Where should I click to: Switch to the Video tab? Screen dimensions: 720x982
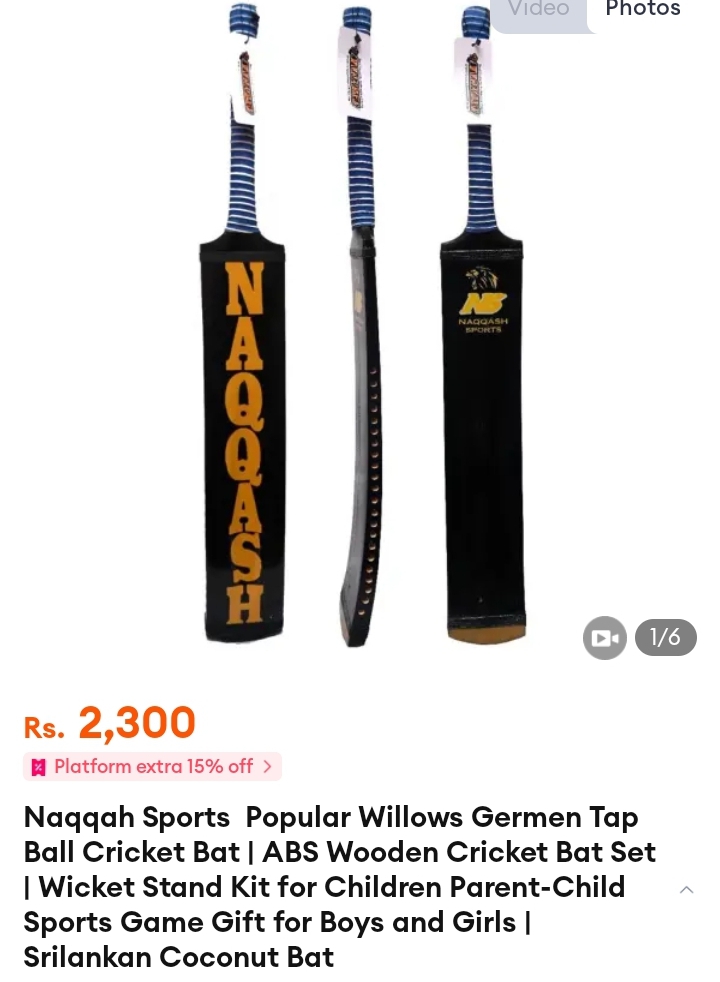point(538,10)
